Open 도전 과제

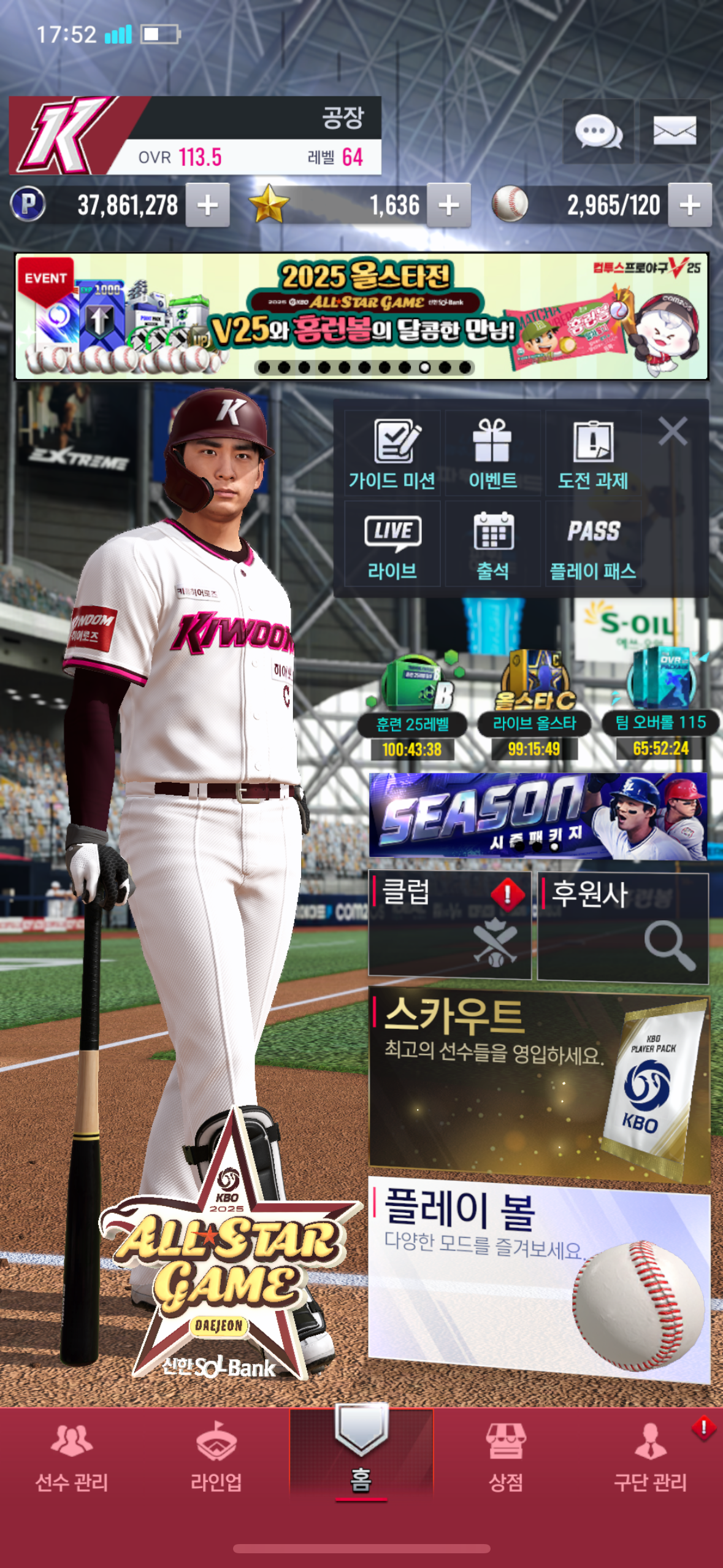tap(593, 453)
